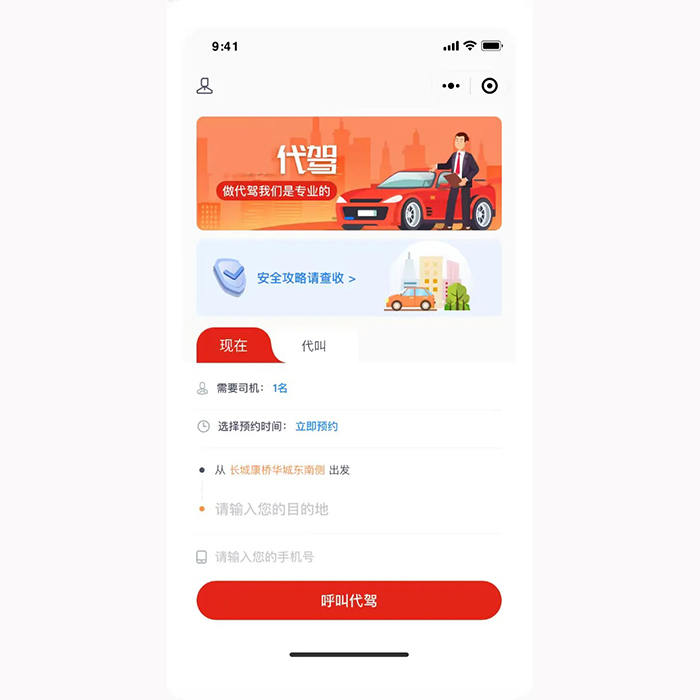Tap the destination field 请输入您的目的地

[272, 509]
